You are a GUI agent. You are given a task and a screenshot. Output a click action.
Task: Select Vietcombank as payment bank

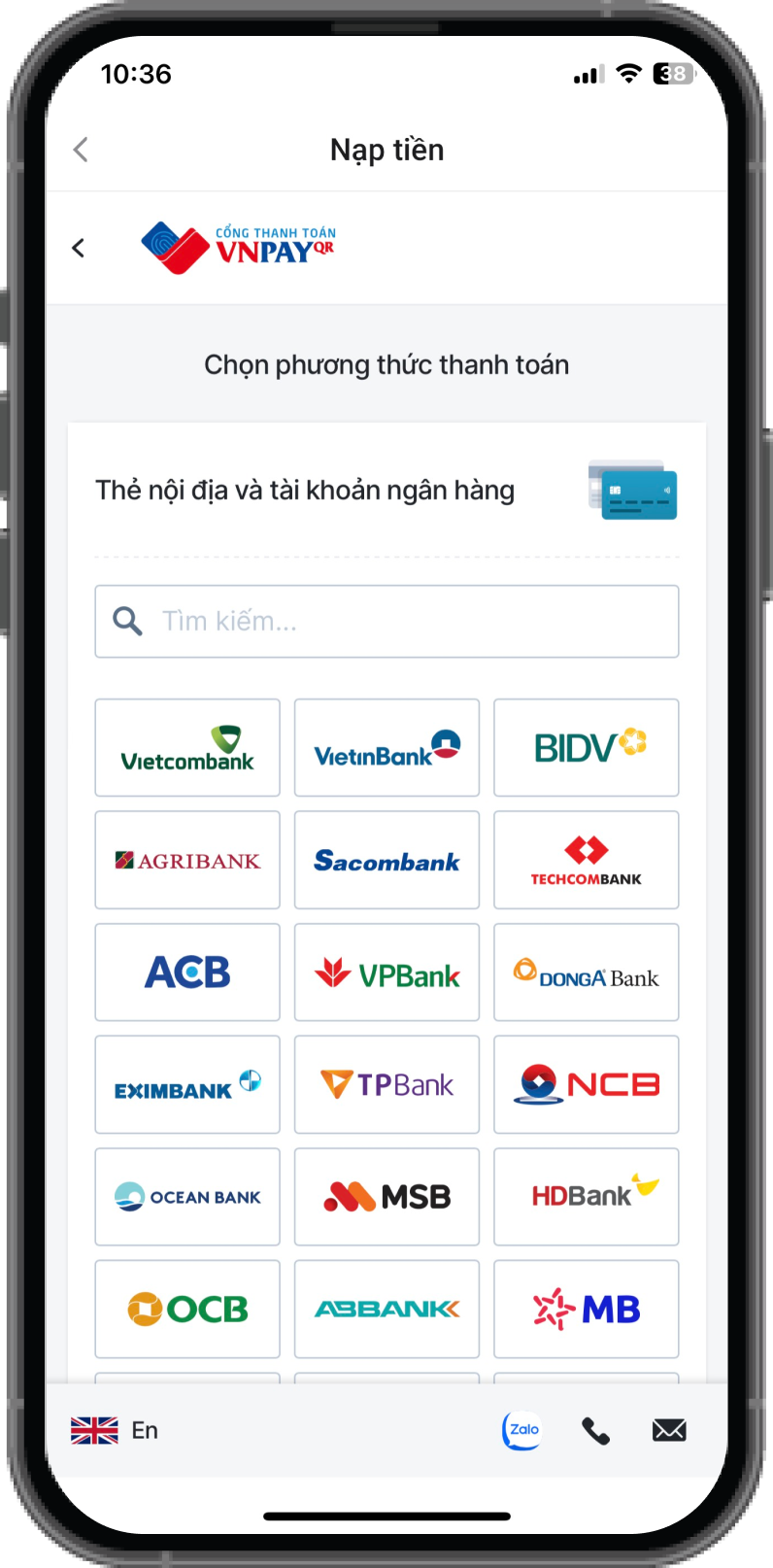pyautogui.click(x=187, y=748)
